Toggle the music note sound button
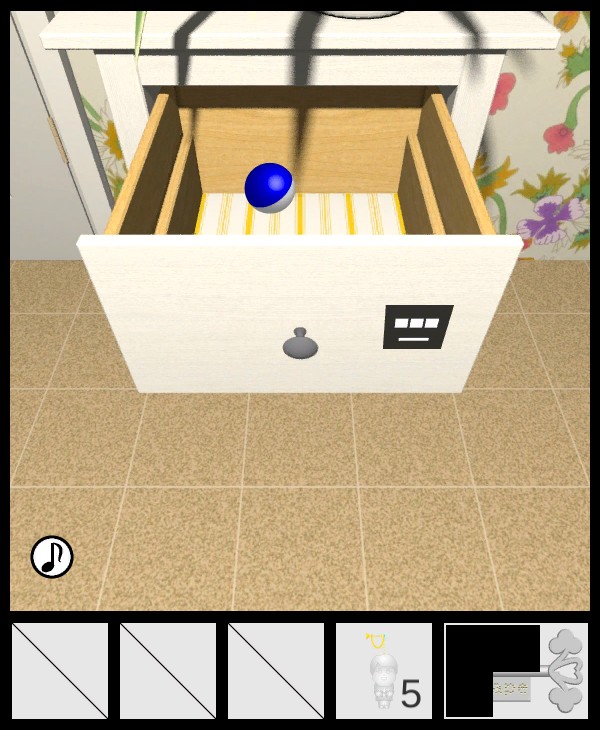The height and width of the screenshot is (730, 600). pos(52,557)
